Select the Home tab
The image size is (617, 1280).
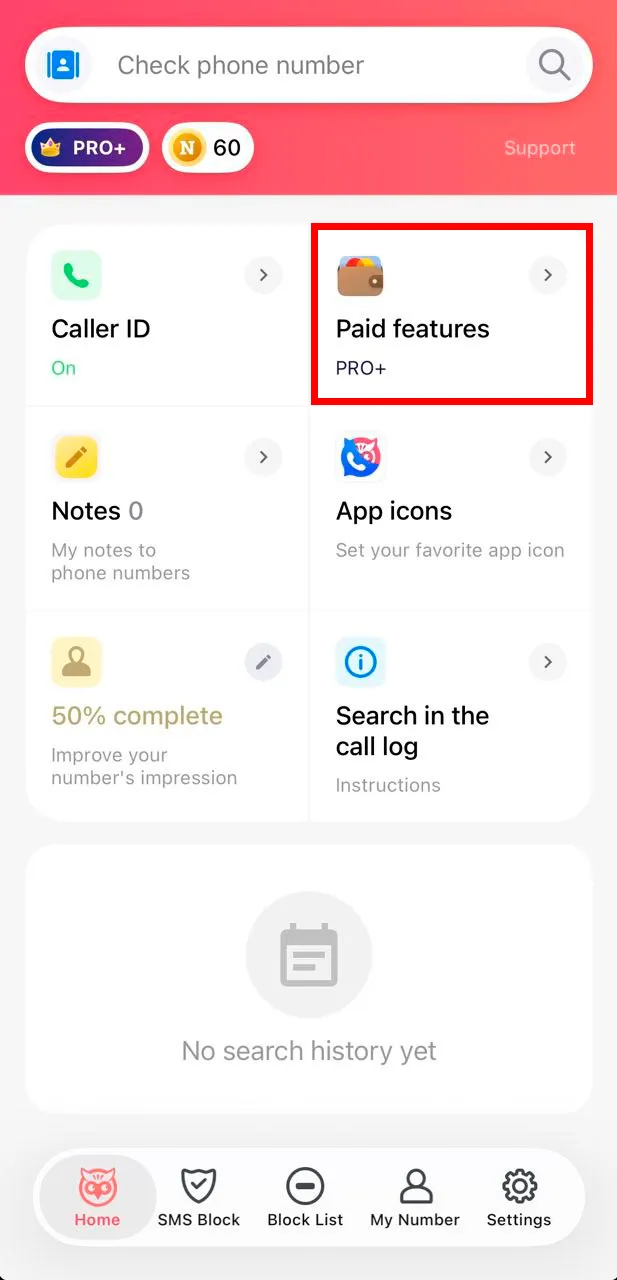coord(97,1198)
